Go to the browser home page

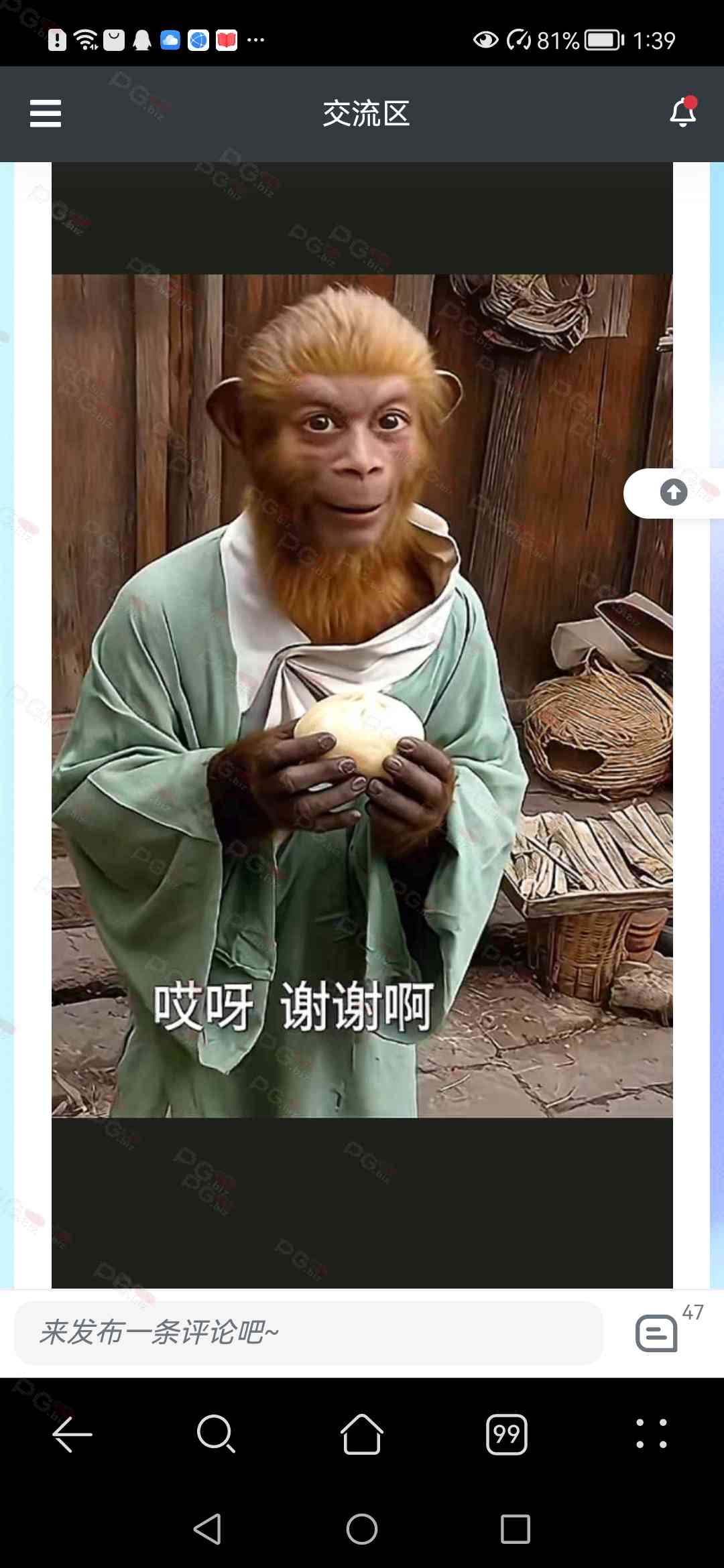[x=362, y=1435]
